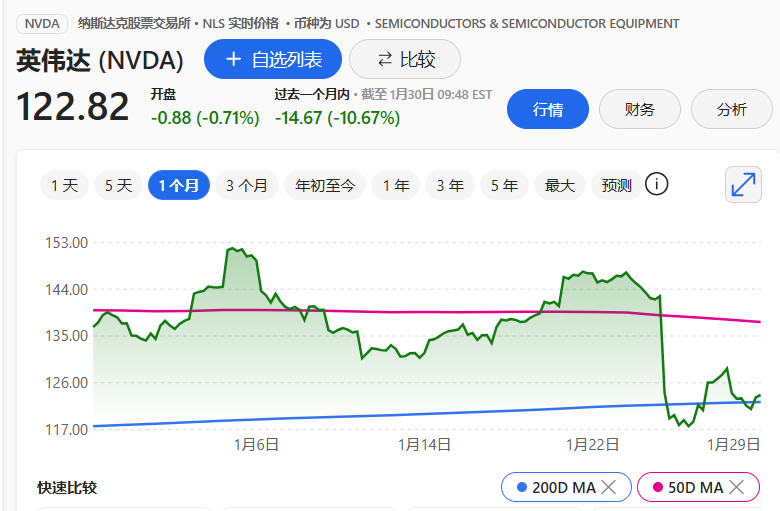Image resolution: width=780 pixels, height=511 pixels.
Task: Switch to the 分析 tab
Action: [731, 110]
